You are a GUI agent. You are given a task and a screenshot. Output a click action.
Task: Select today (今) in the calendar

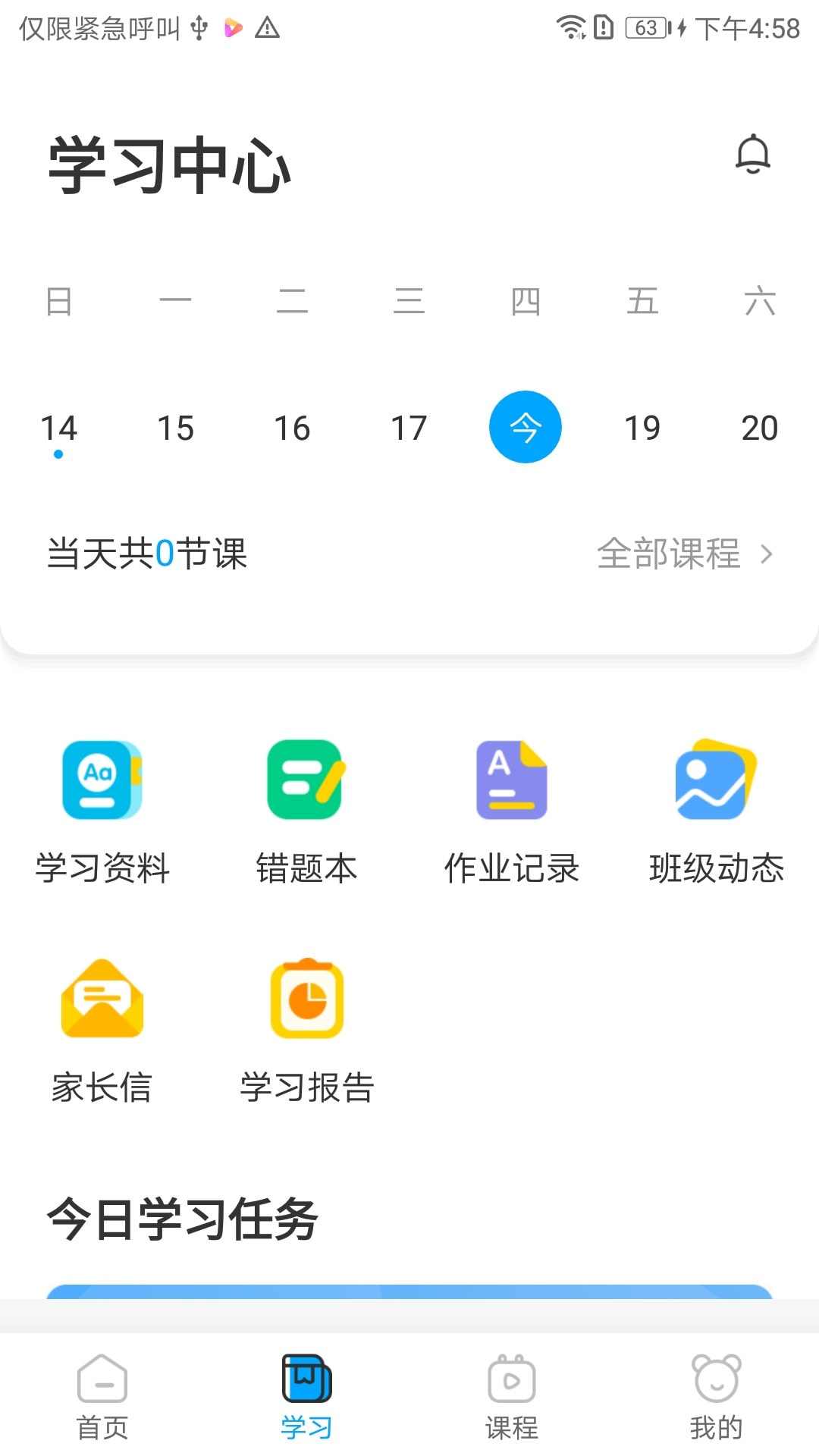(x=525, y=427)
